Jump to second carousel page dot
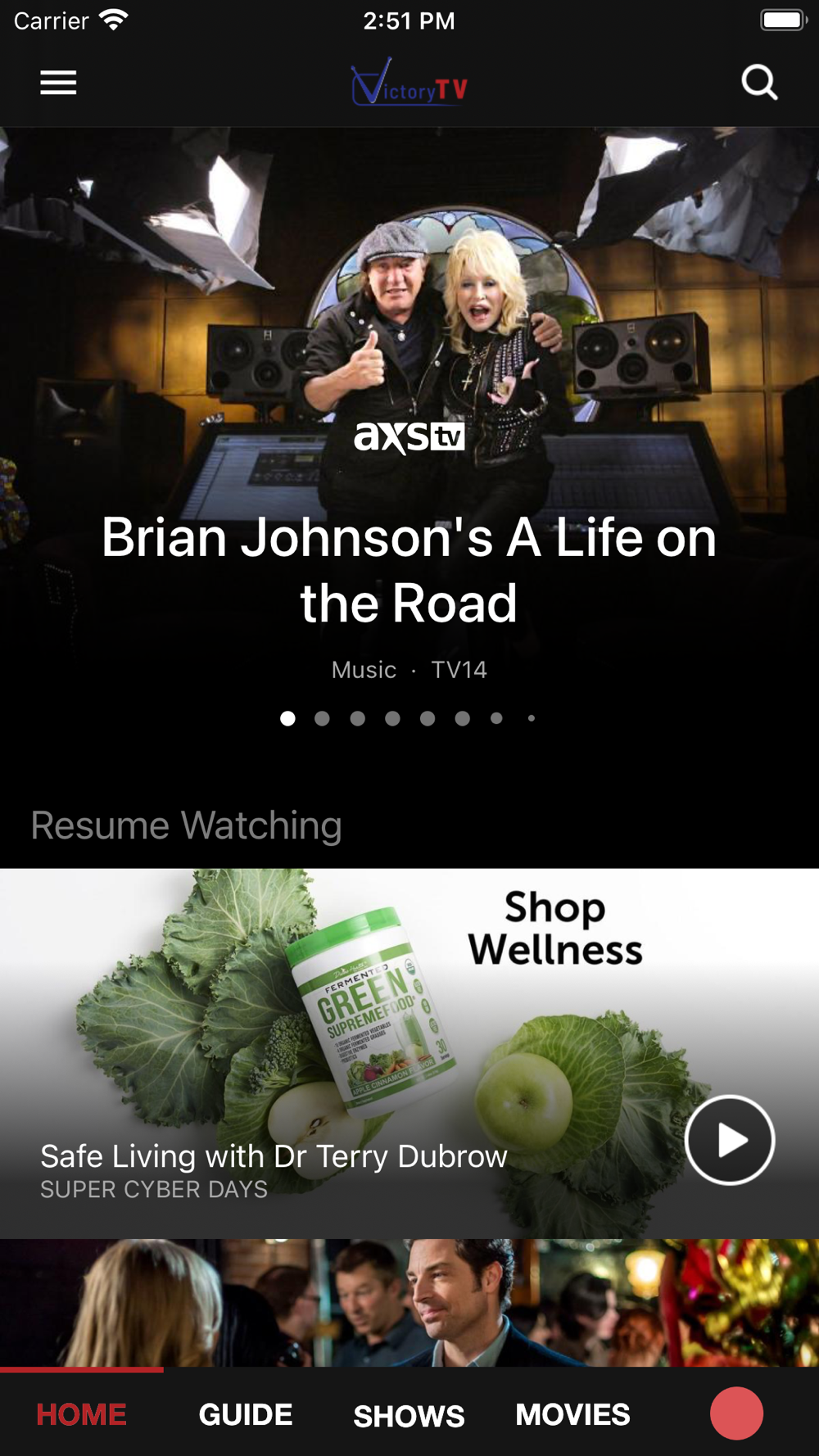The height and width of the screenshot is (1456, 819). point(322,718)
